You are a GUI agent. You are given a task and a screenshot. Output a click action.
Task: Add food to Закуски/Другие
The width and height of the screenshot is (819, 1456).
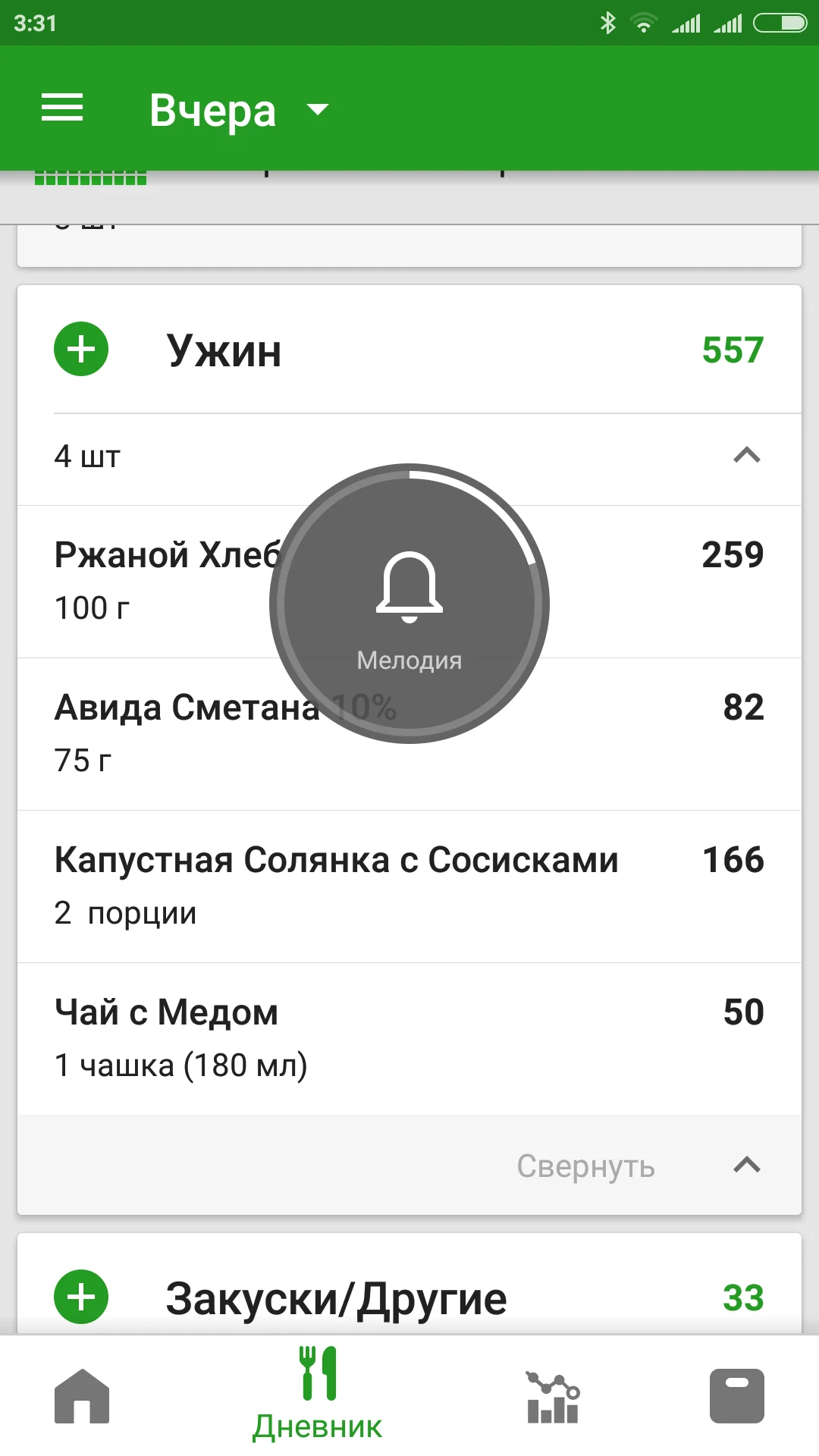coord(81,1297)
